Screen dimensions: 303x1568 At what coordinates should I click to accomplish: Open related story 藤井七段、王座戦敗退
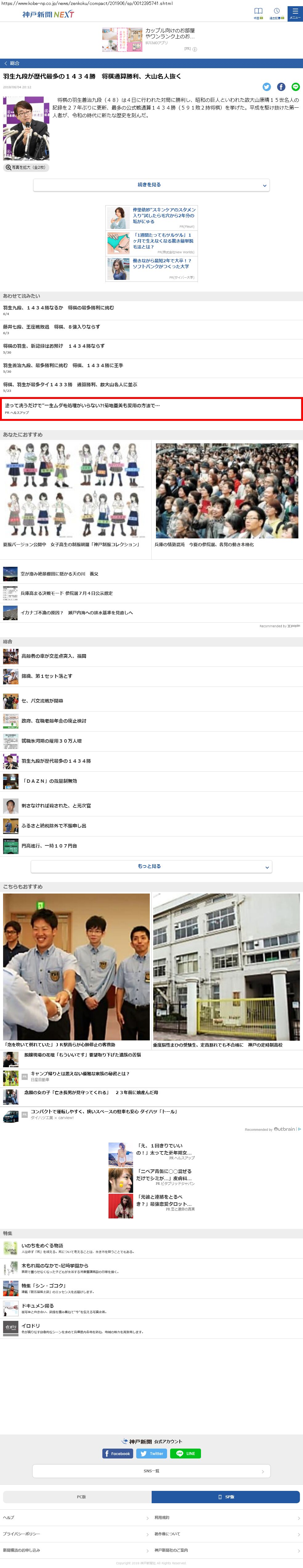point(52,327)
